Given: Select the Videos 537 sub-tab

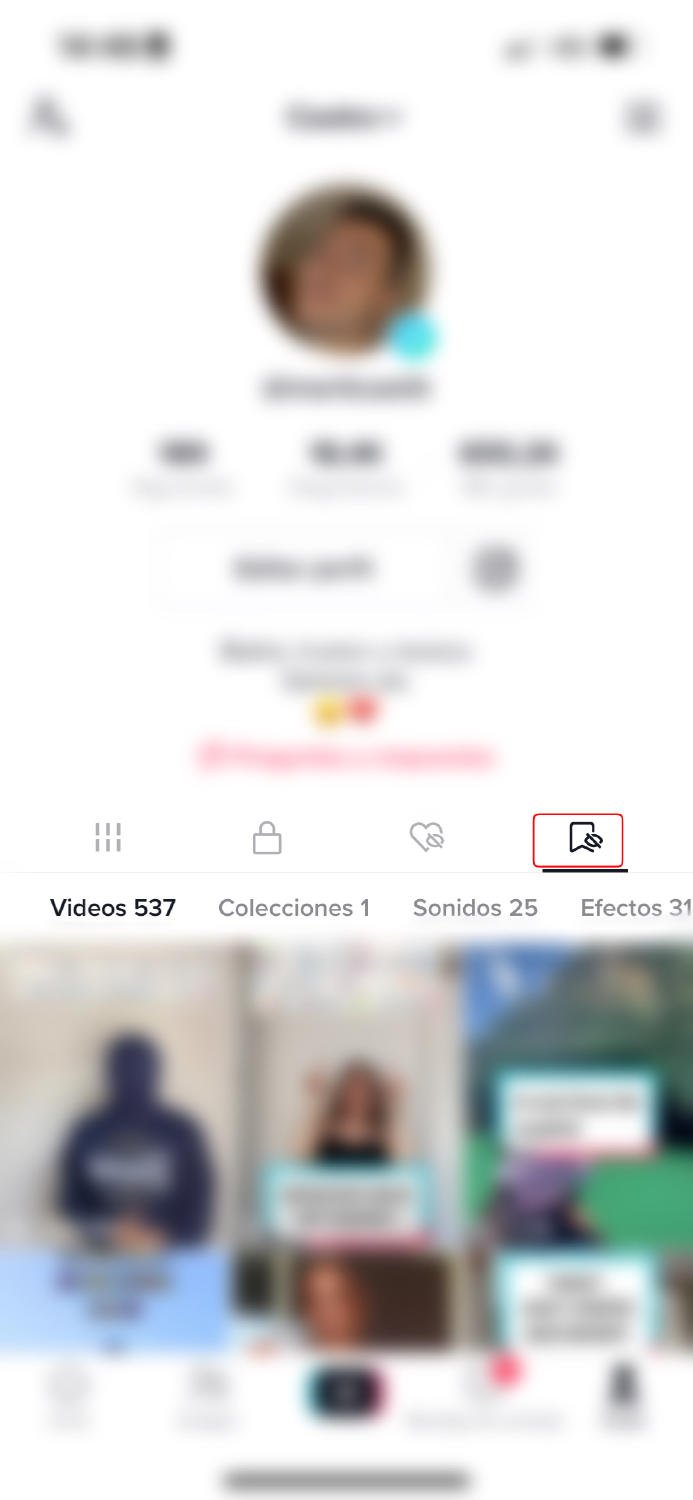Looking at the screenshot, I should coord(113,908).
